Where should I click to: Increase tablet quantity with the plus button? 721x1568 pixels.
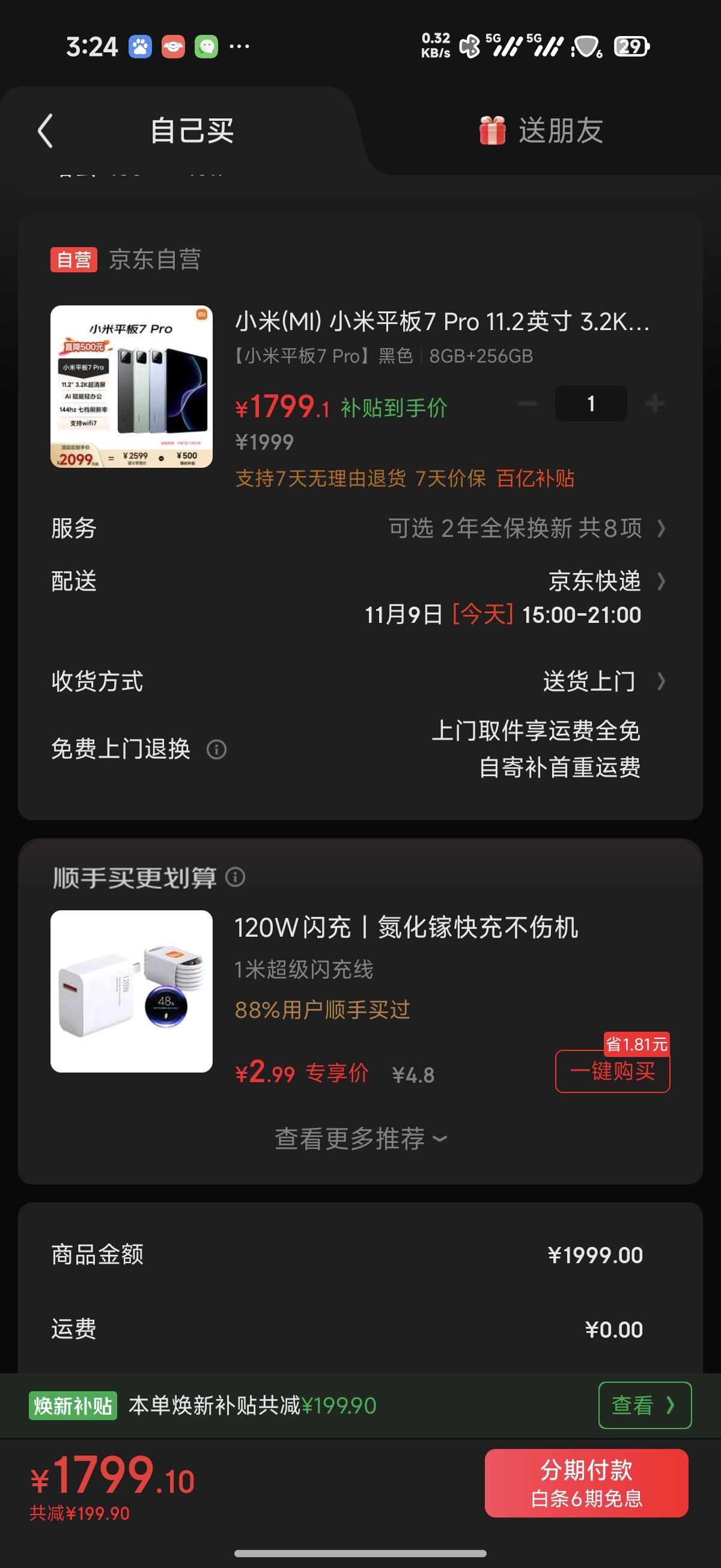click(654, 403)
